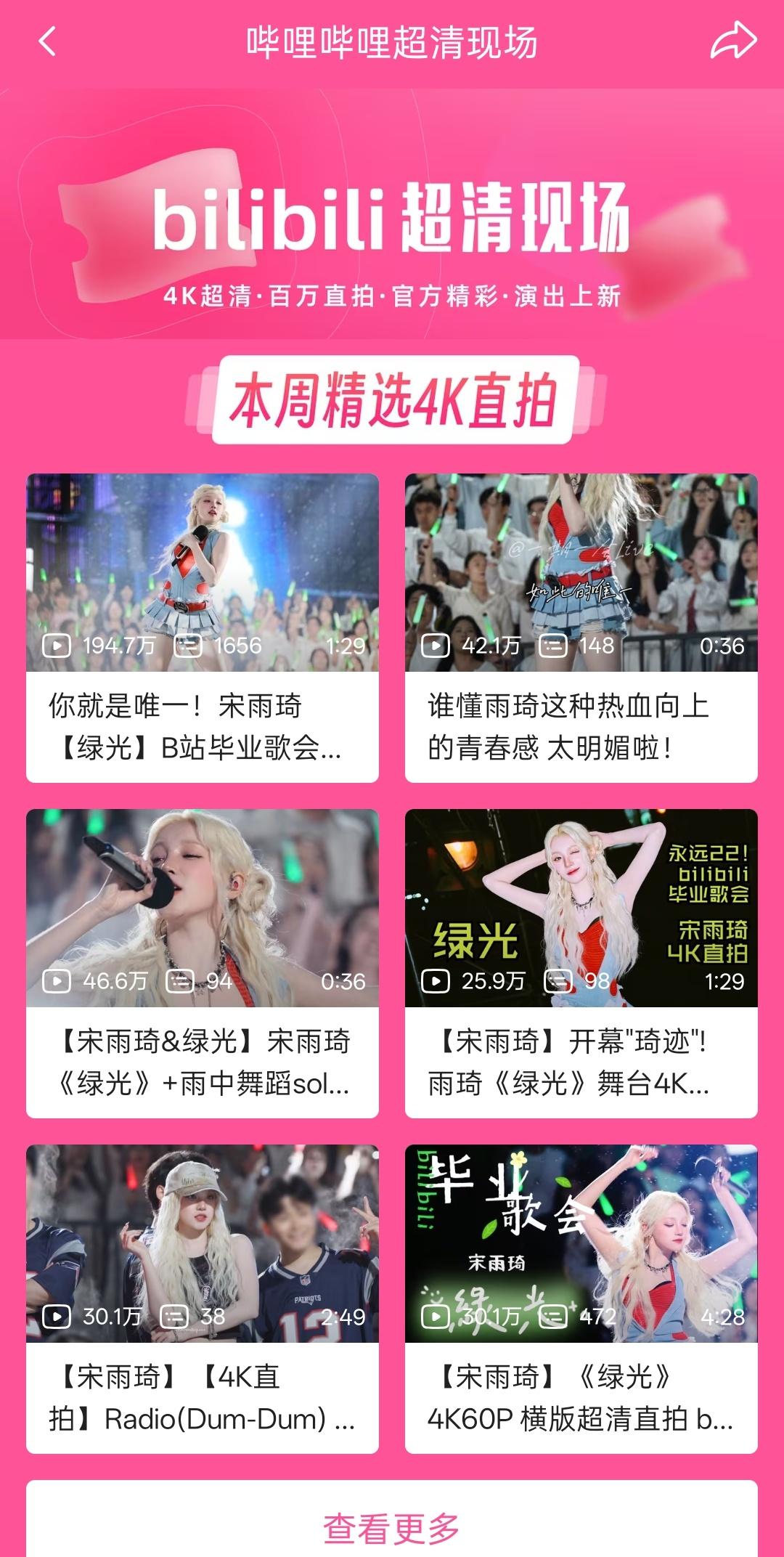Open the Radio(Dum-Dum) 4K直拍 video
The image size is (784, 1557).
point(203,1298)
